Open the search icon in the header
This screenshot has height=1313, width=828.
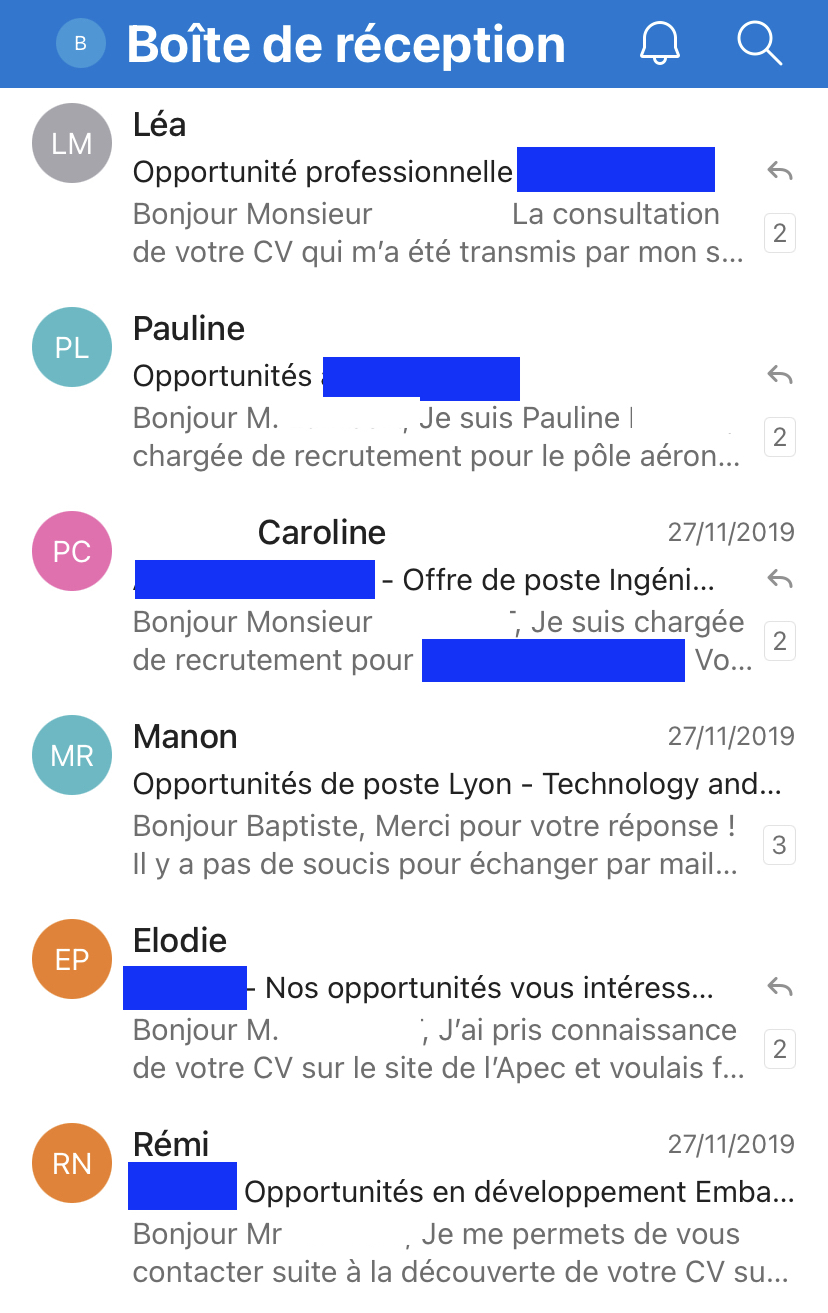click(758, 43)
